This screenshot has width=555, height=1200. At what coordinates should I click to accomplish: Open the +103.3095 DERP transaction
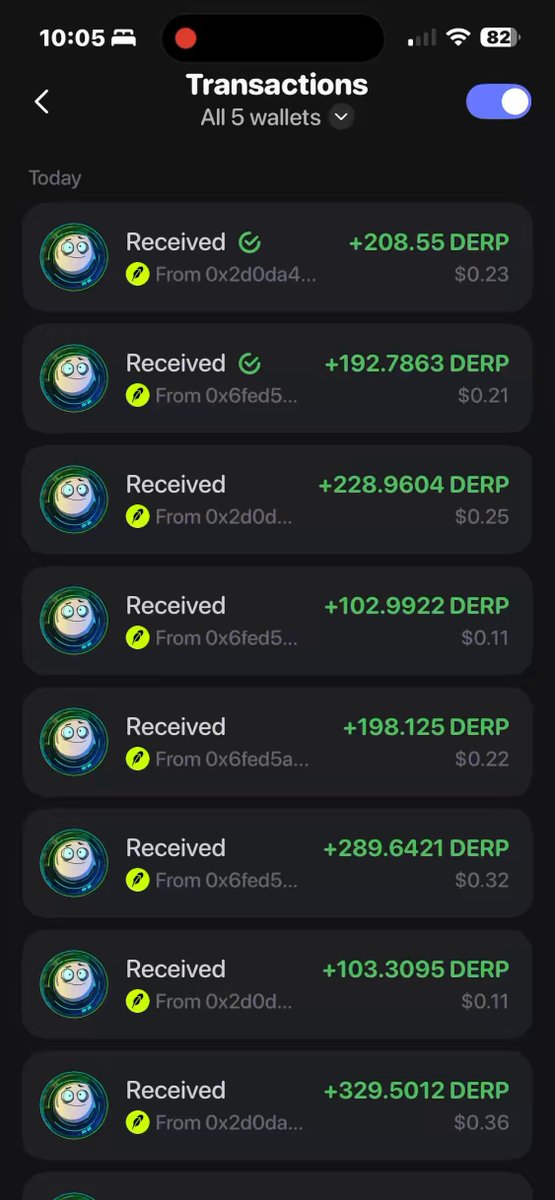[x=277, y=984]
